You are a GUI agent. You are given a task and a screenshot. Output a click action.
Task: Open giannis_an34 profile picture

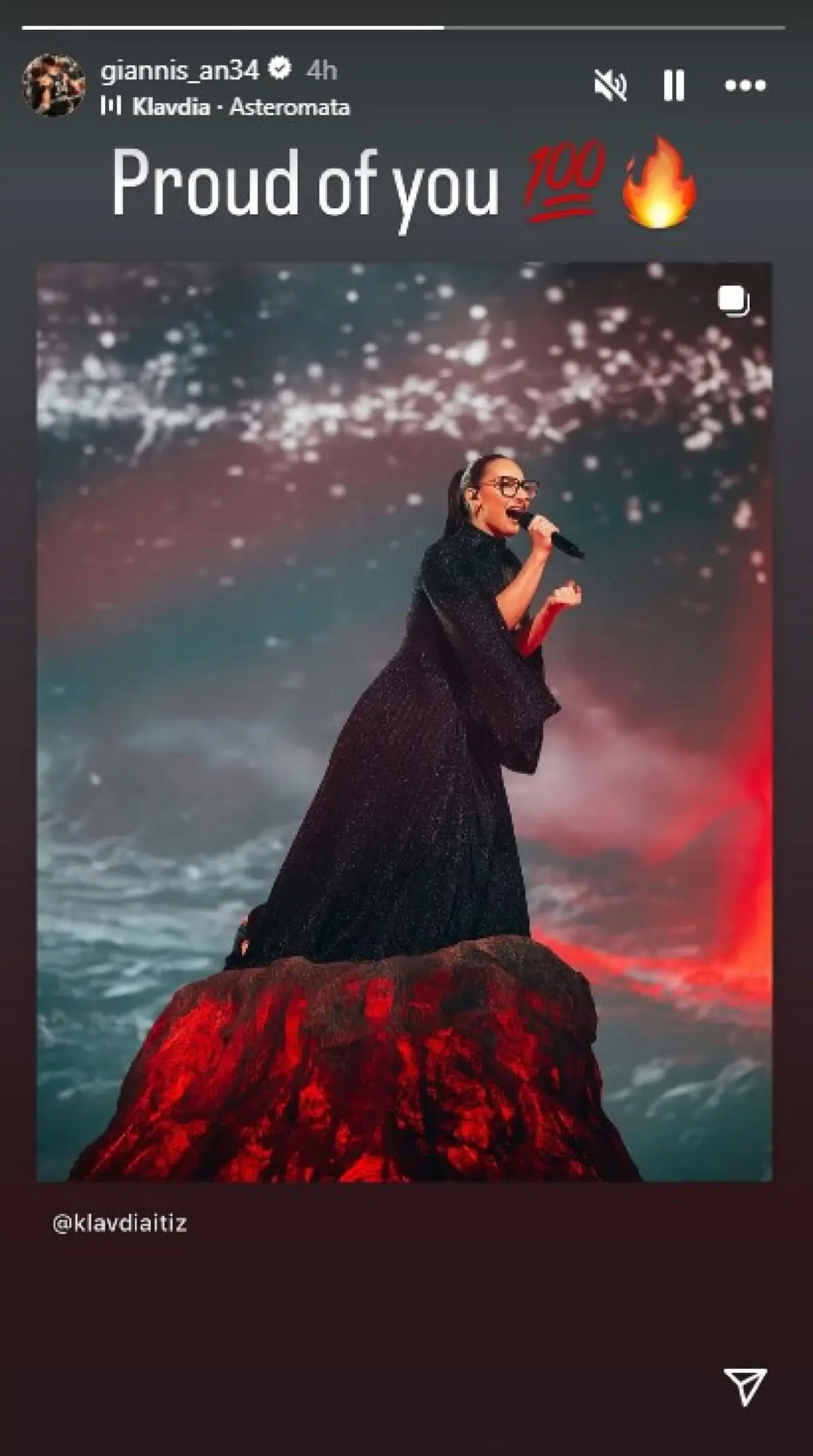54,85
